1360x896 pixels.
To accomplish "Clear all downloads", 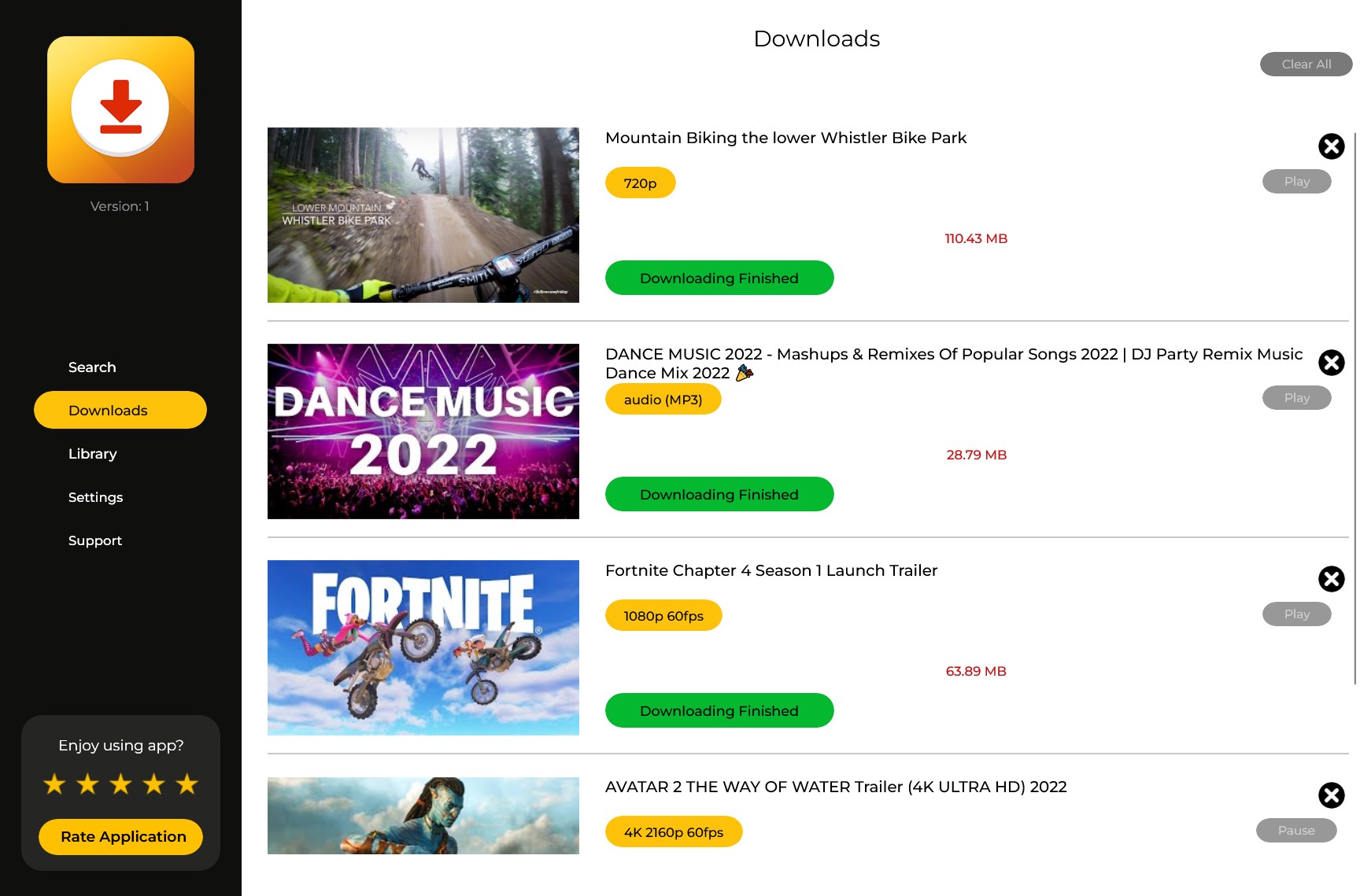I will coord(1306,65).
